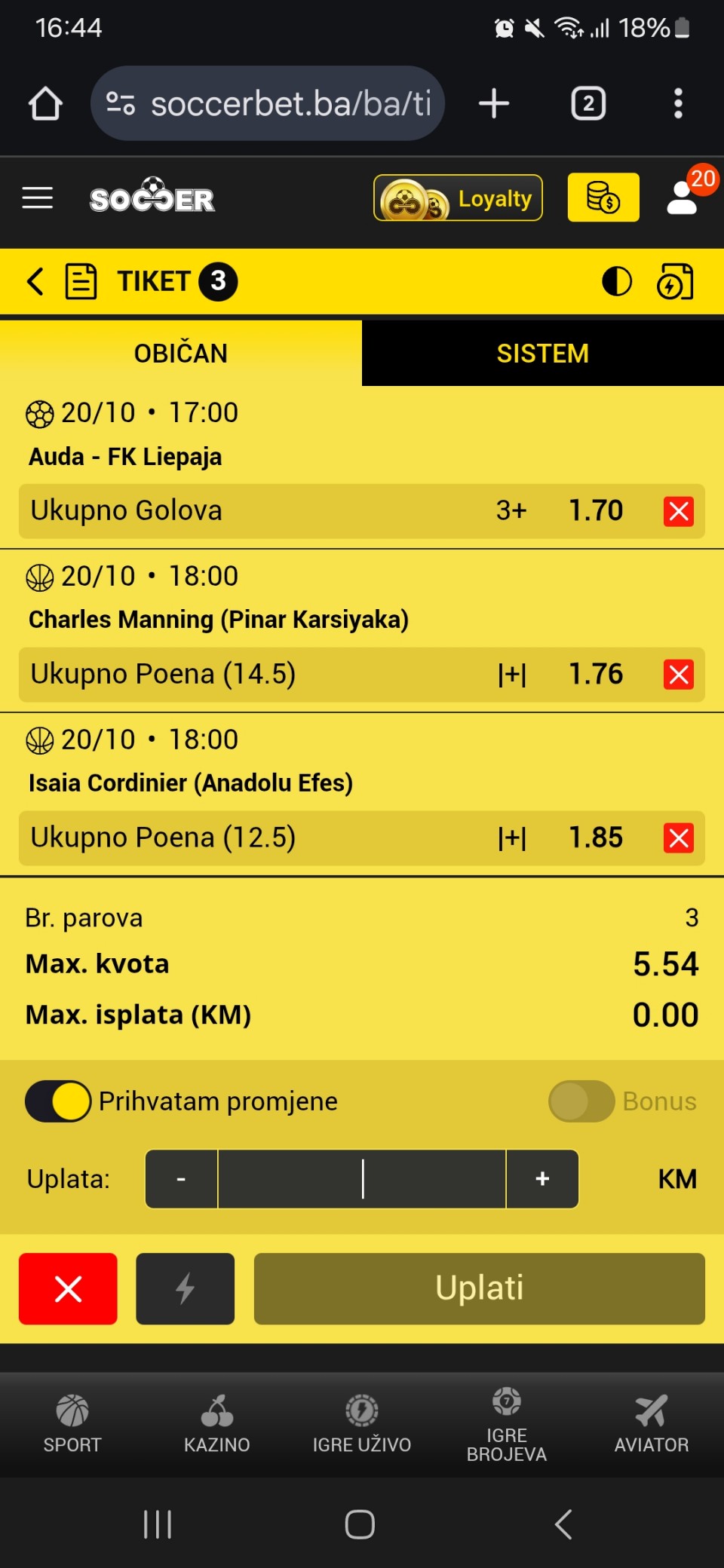Delete the Isaia Cordinier selection
Screen dimensions: 724x1568
pyautogui.click(x=678, y=838)
